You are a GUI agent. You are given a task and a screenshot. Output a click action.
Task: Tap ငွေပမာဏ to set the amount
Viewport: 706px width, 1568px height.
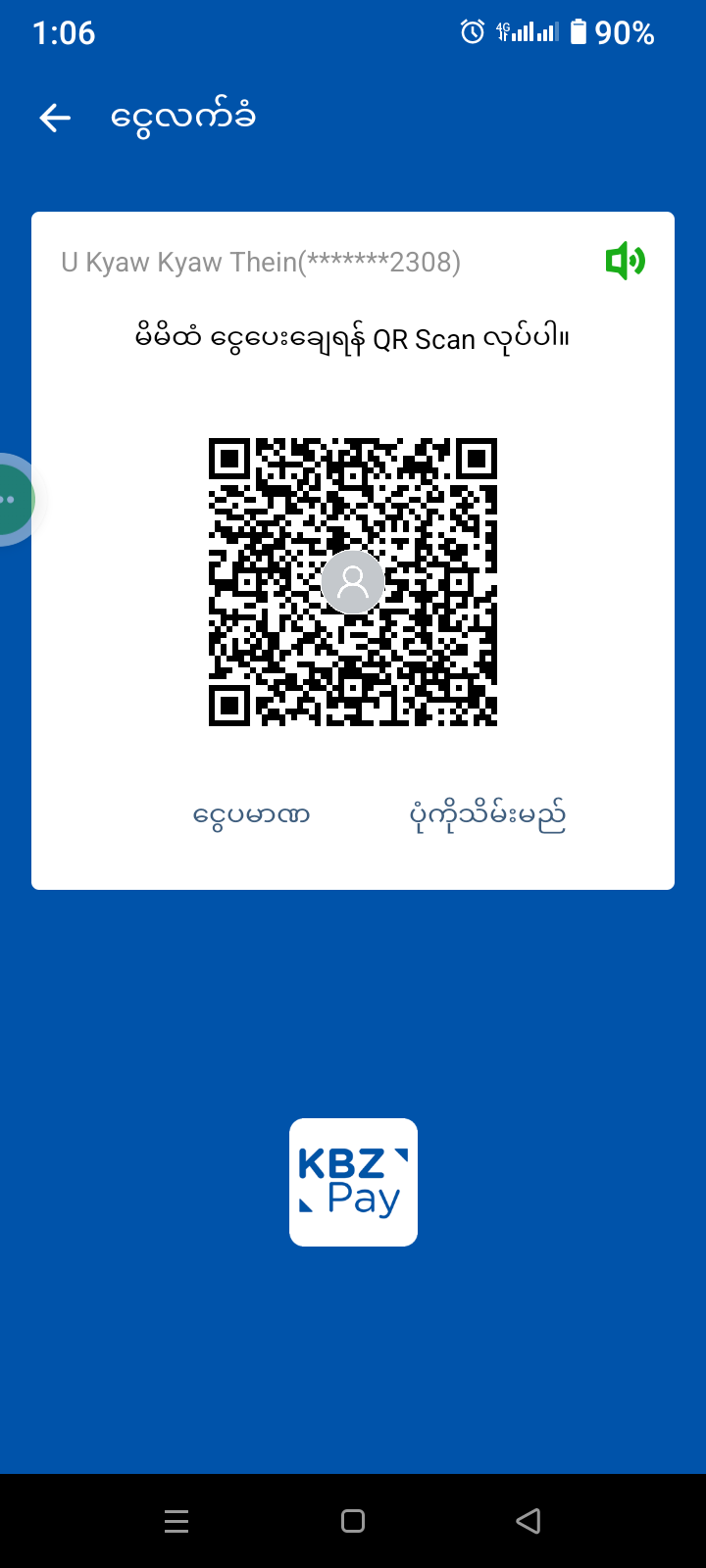pos(252,815)
